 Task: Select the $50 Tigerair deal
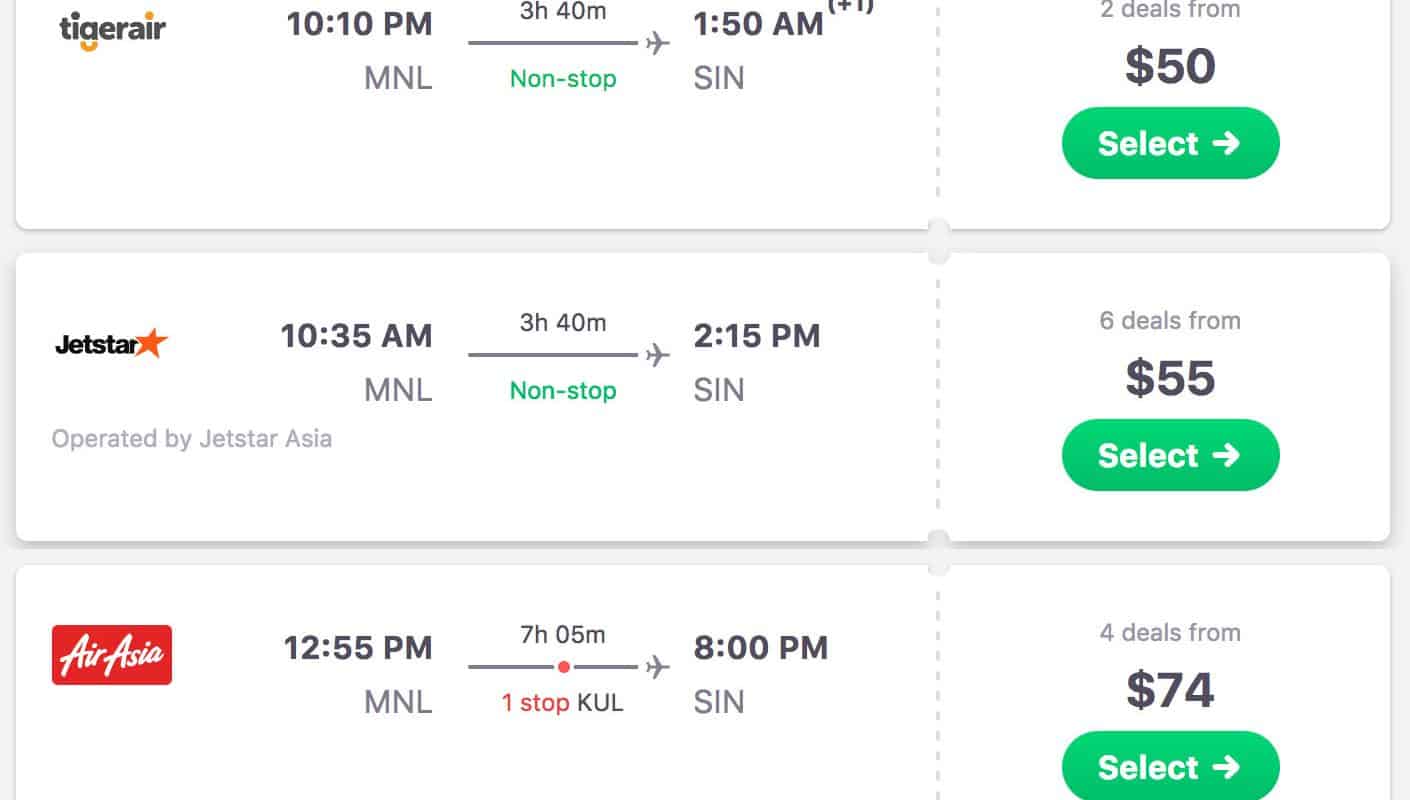tap(1170, 143)
